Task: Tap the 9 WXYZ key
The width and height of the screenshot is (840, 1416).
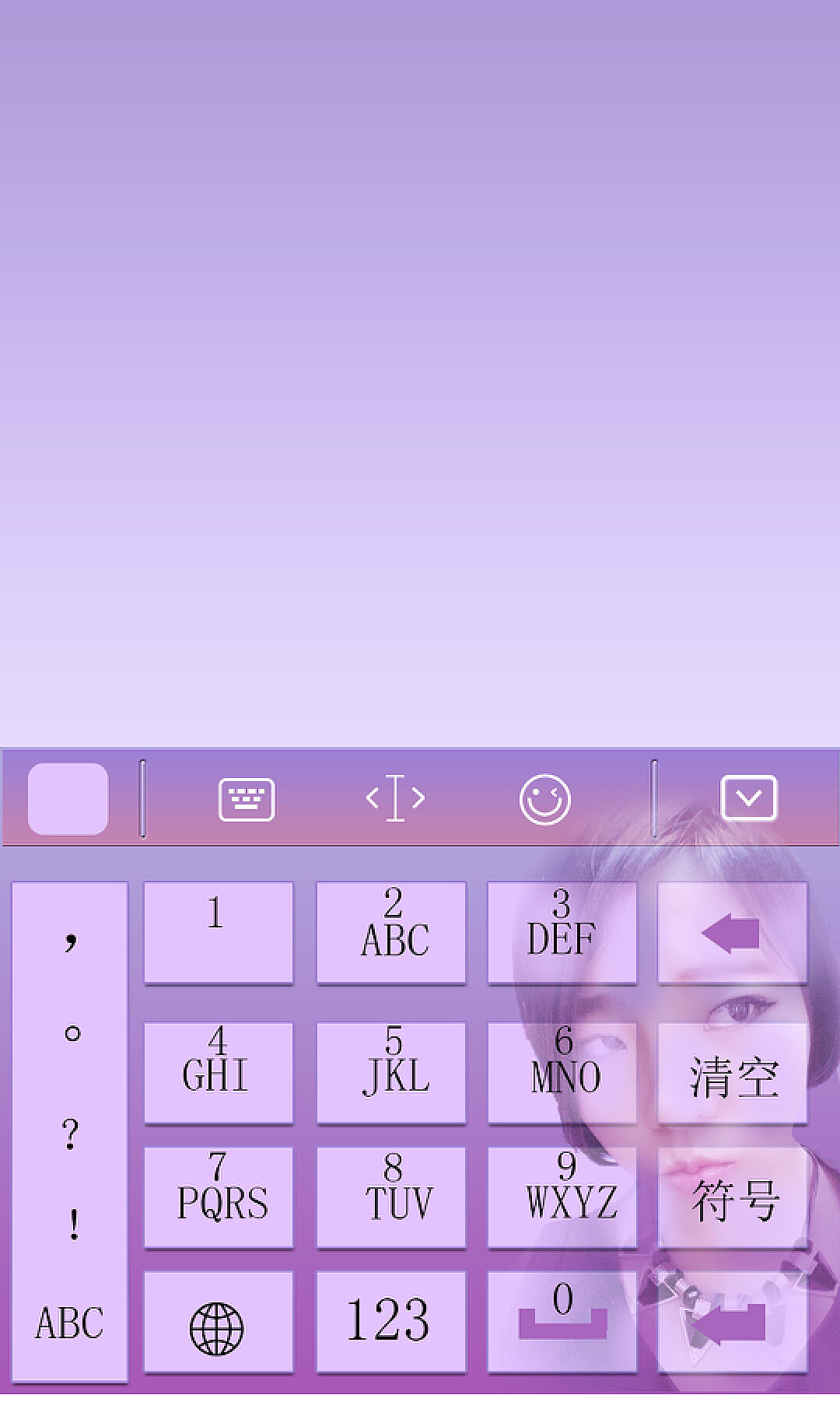Action: [x=562, y=1197]
